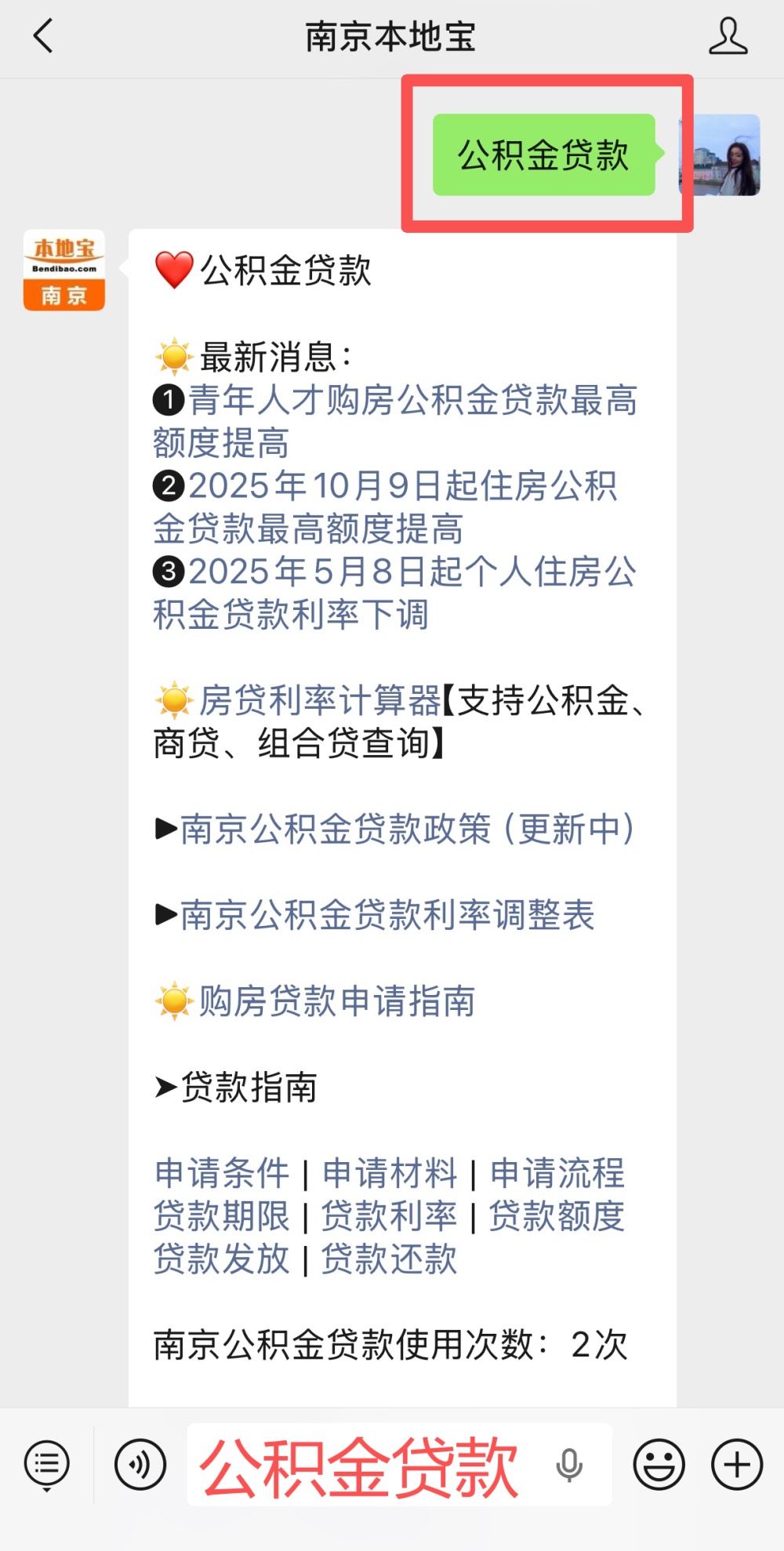784x1551 pixels.
Task: Open the 南京本地宝 account avatar
Action: pyautogui.click(x=64, y=271)
